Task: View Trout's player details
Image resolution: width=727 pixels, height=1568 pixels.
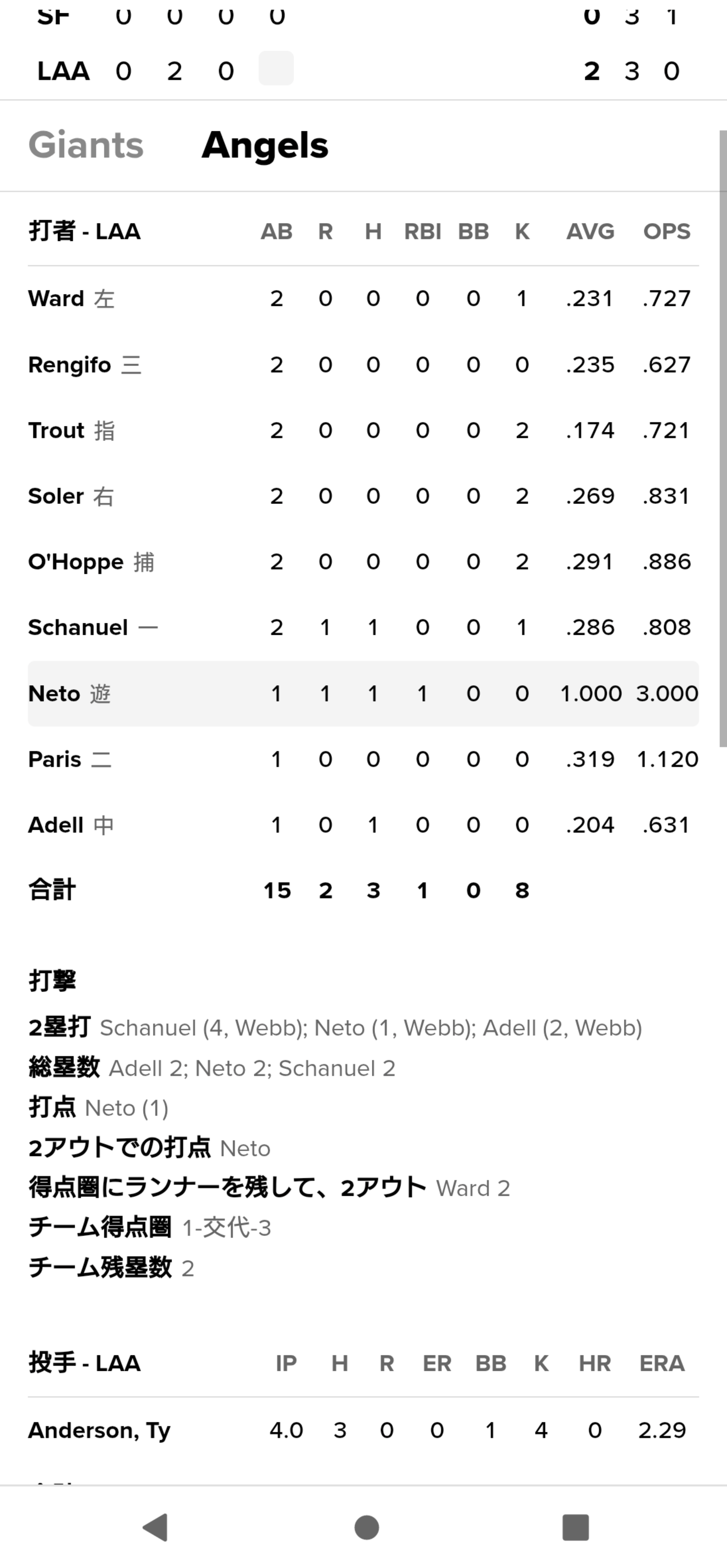Action: pyautogui.click(x=363, y=430)
